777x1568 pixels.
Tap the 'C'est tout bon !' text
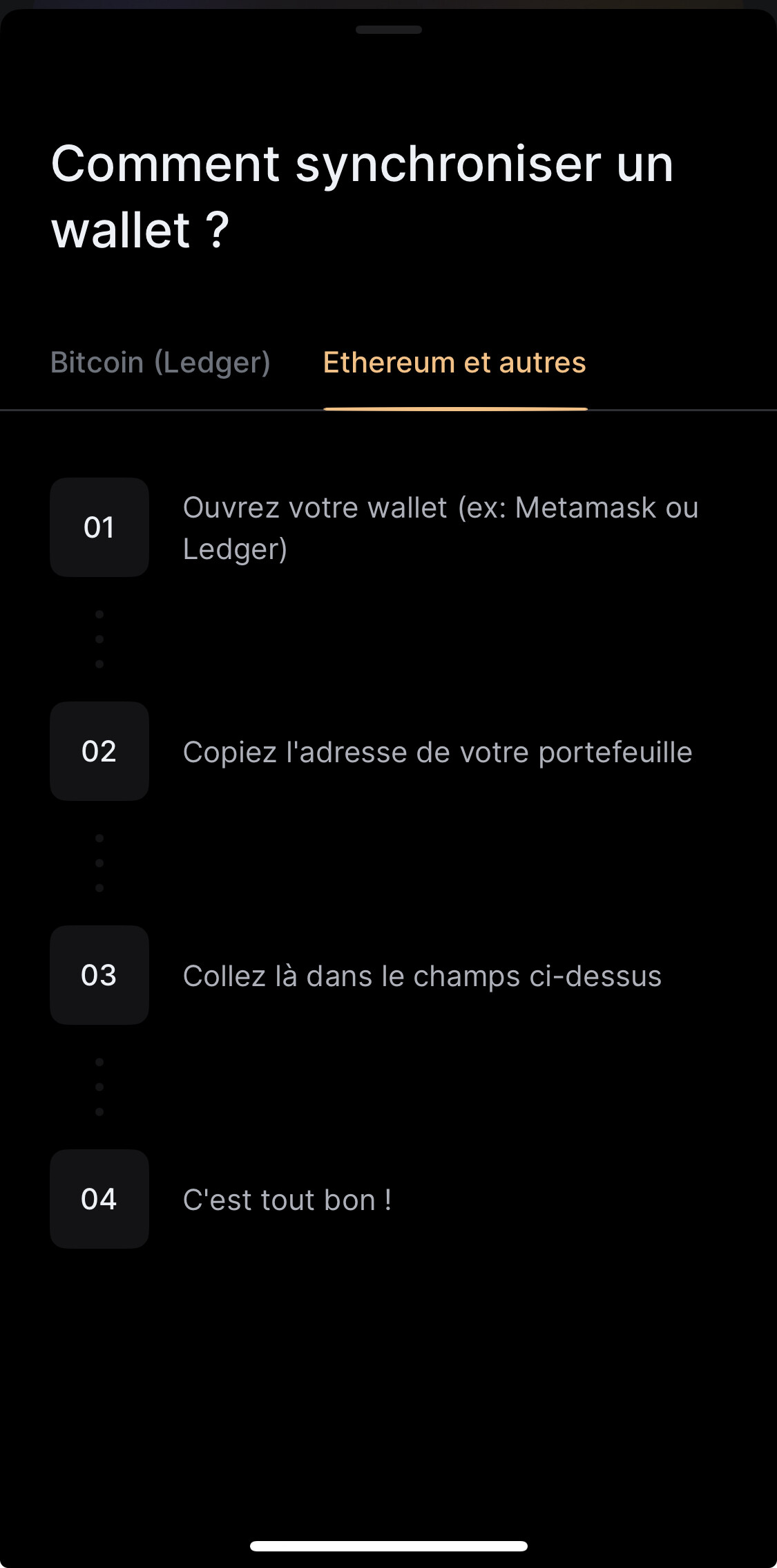[287, 1200]
